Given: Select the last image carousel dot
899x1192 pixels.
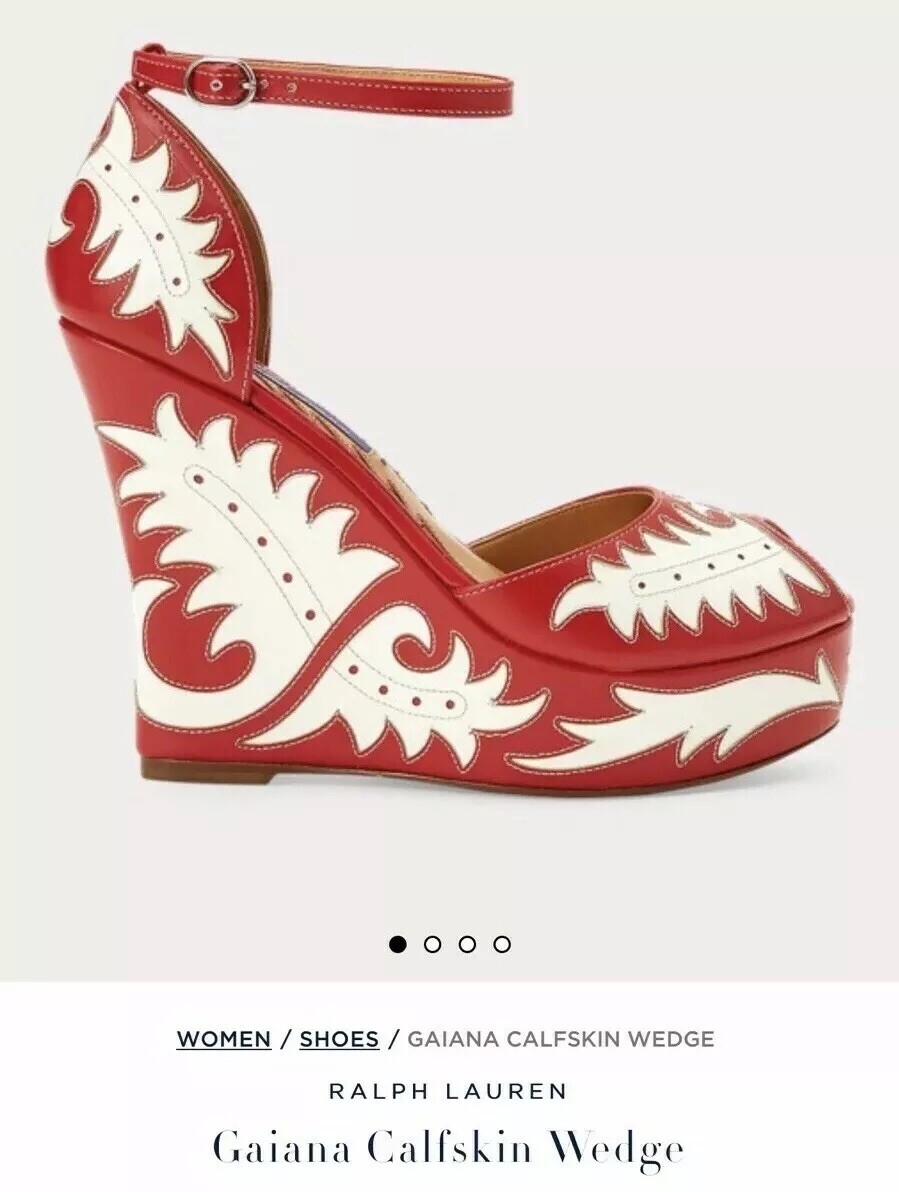Looking at the screenshot, I should click(502, 944).
